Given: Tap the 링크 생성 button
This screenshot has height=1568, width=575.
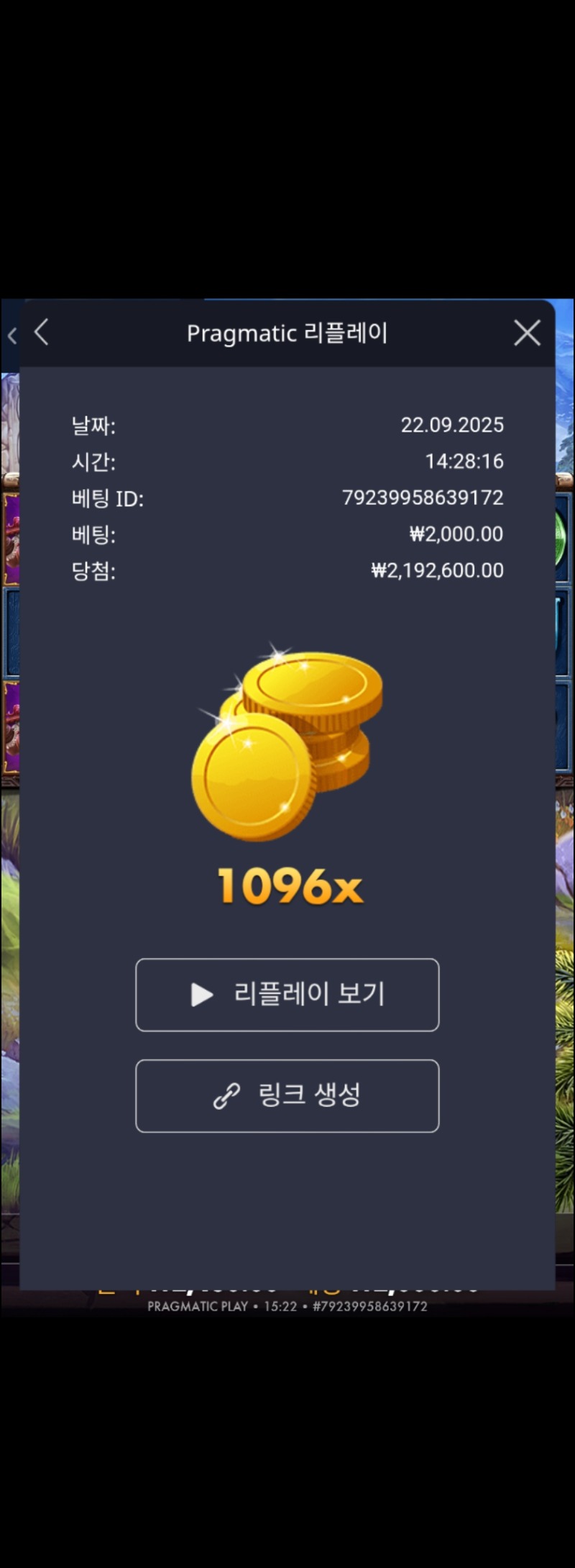Looking at the screenshot, I should pyautogui.click(x=287, y=1095).
